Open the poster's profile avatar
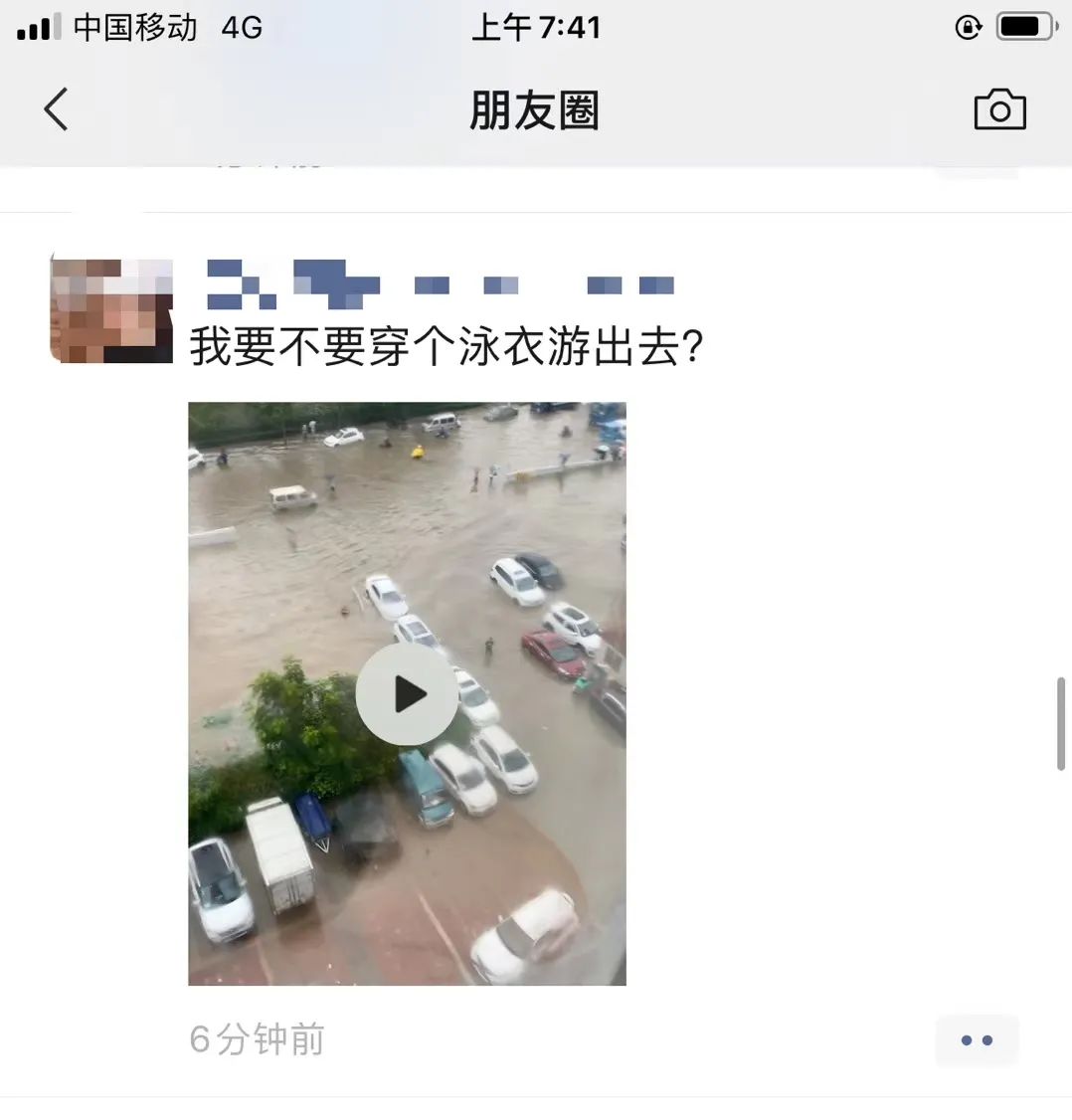Screen dimensions: 1072x1120 point(111,310)
